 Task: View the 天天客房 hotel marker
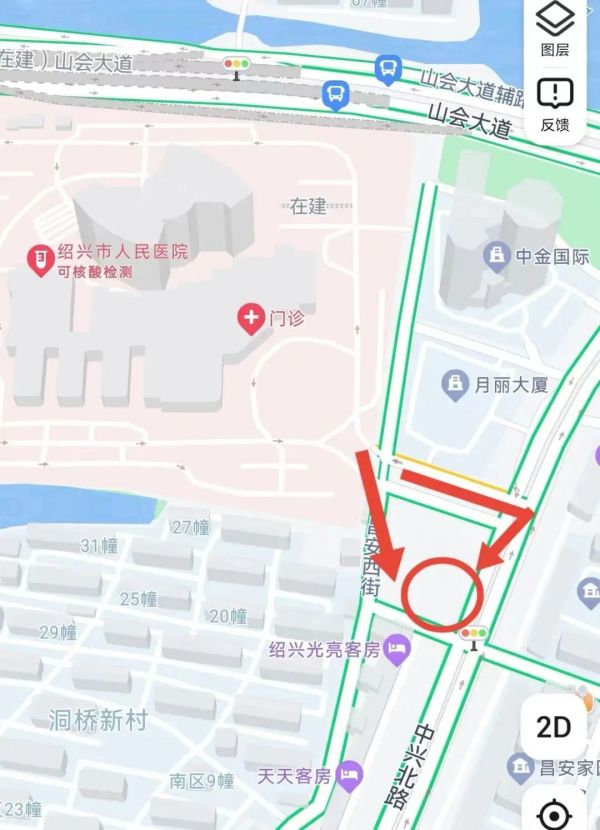pos(349,774)
